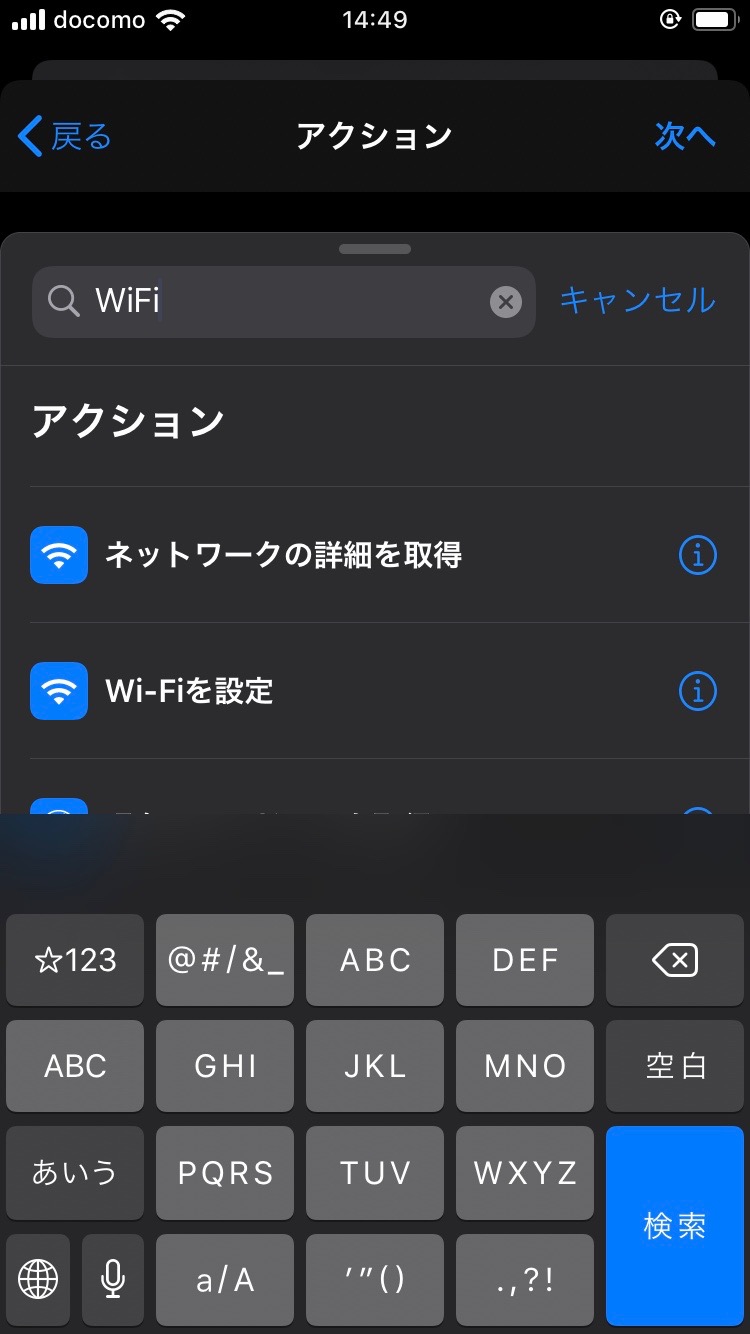This screenshot has width=750, height=1334.
Task: Start dictation with the microphone key
Action: tap(113, 1279)
